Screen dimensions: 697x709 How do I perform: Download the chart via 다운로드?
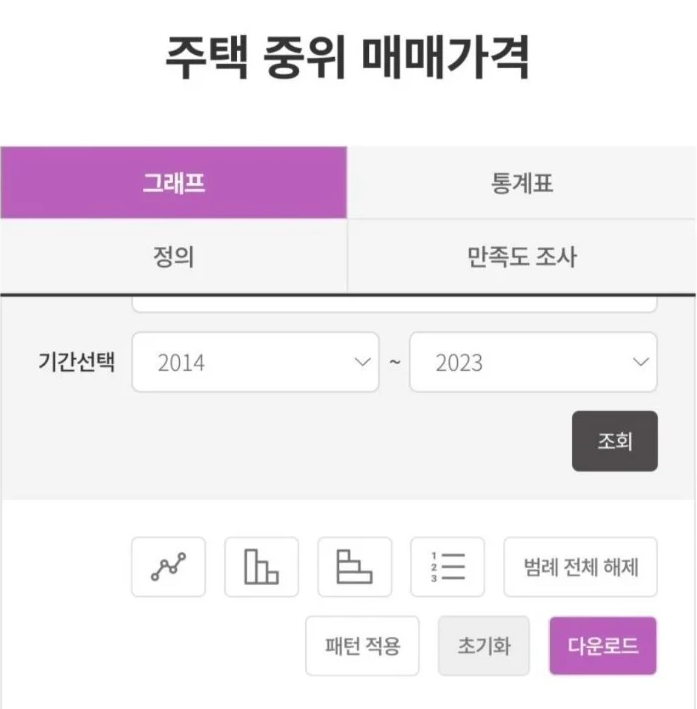pyautogui.click(x=603, y=645)
